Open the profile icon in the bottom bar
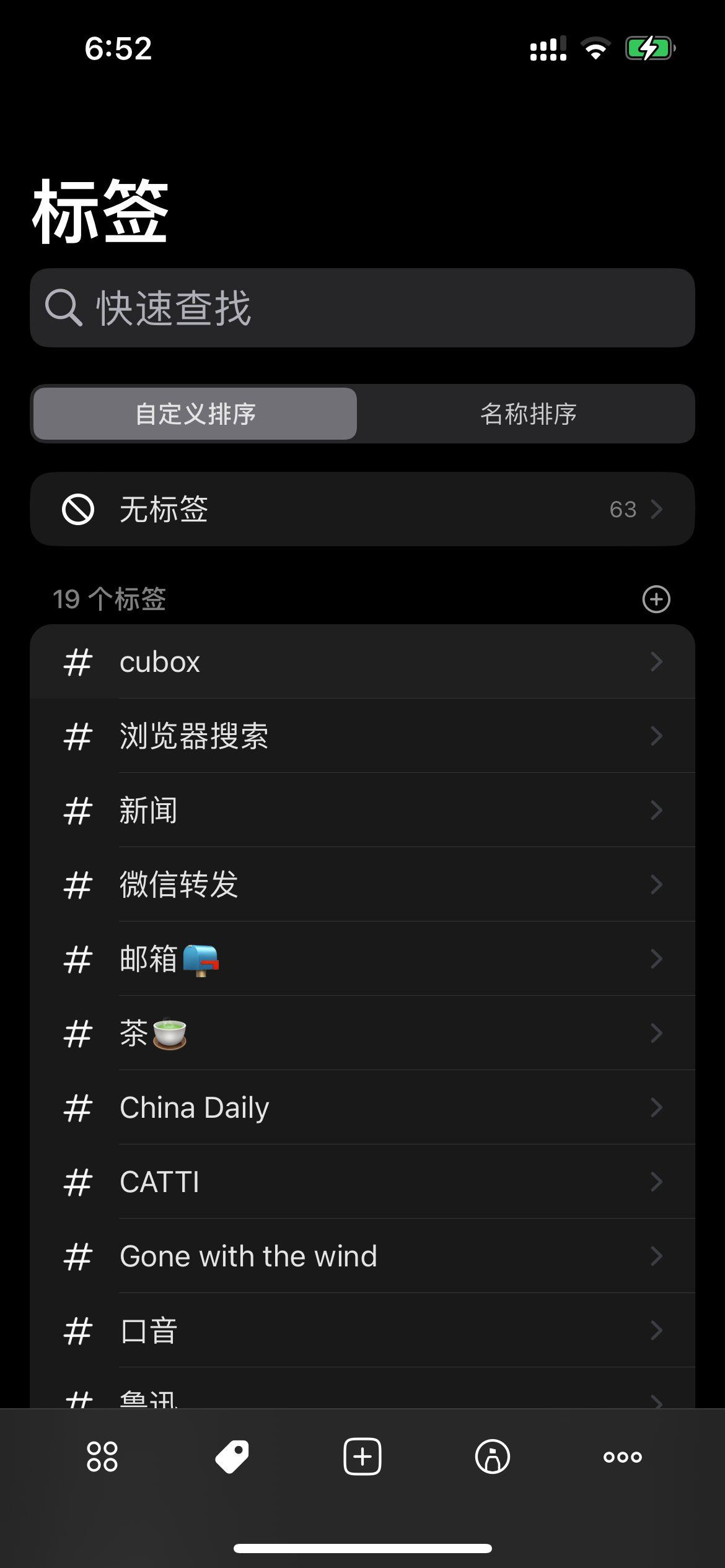725x1568 pixels. point(492,1457)
